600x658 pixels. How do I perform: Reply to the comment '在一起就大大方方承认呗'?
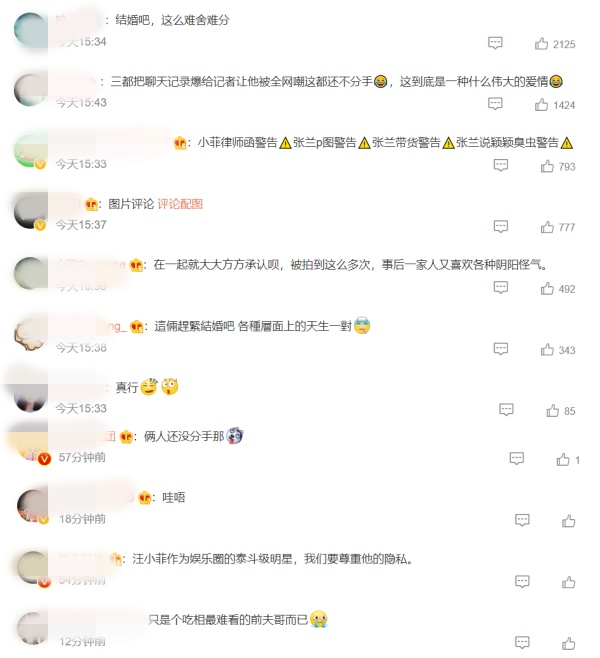coord(501,288)
